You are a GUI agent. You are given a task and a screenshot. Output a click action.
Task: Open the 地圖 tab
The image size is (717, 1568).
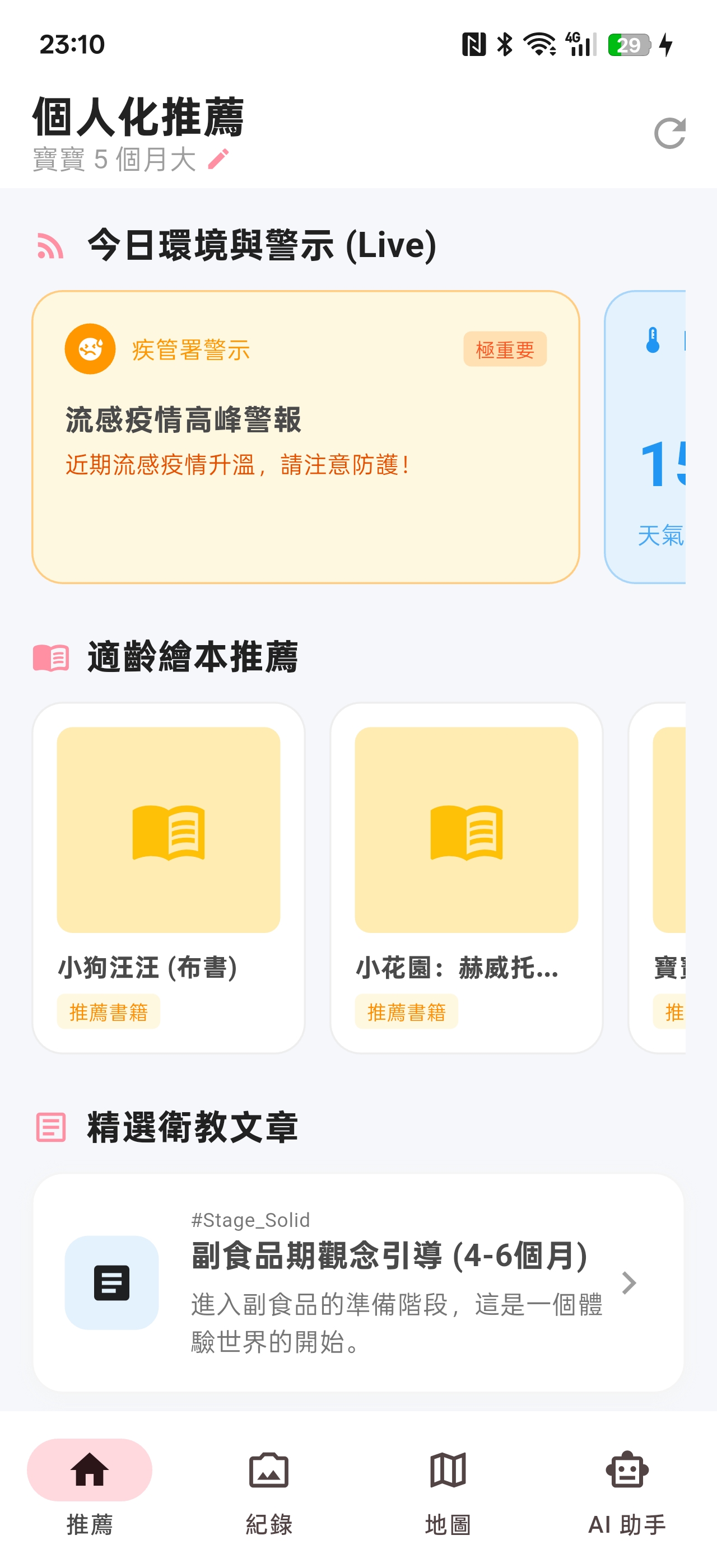(448, 1486)
